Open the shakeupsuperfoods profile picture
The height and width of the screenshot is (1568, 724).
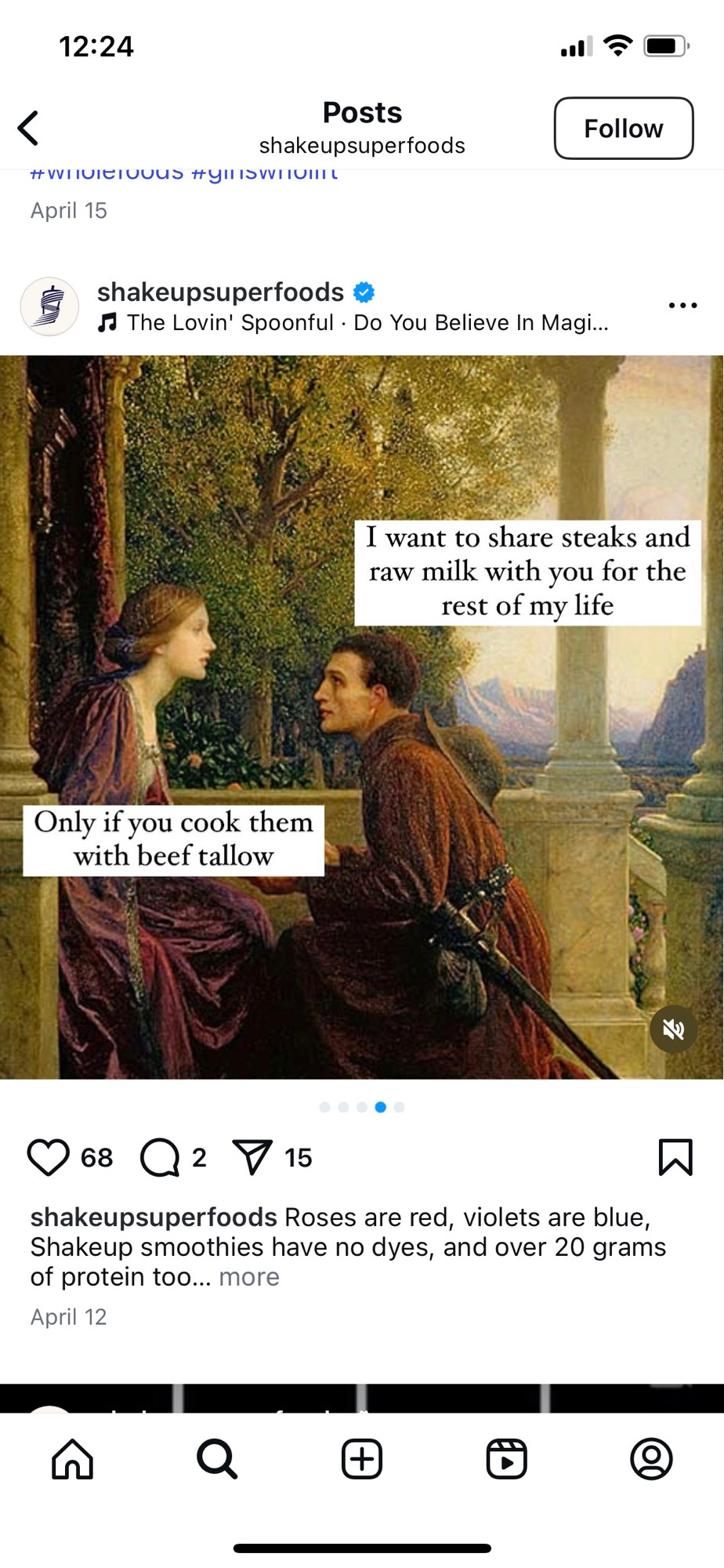[49, 307]
